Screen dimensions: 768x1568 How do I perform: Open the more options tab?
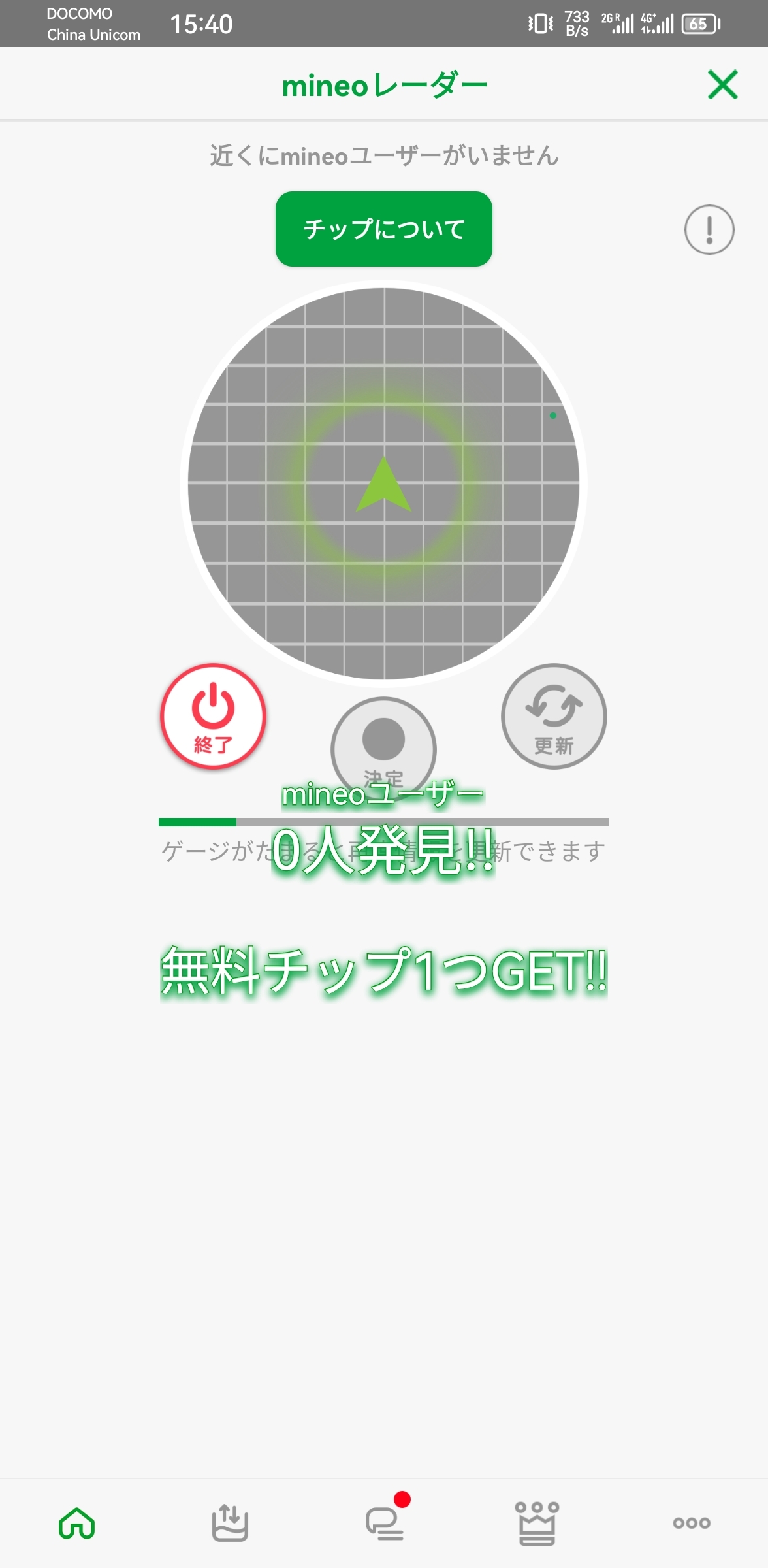(691, 1524)
